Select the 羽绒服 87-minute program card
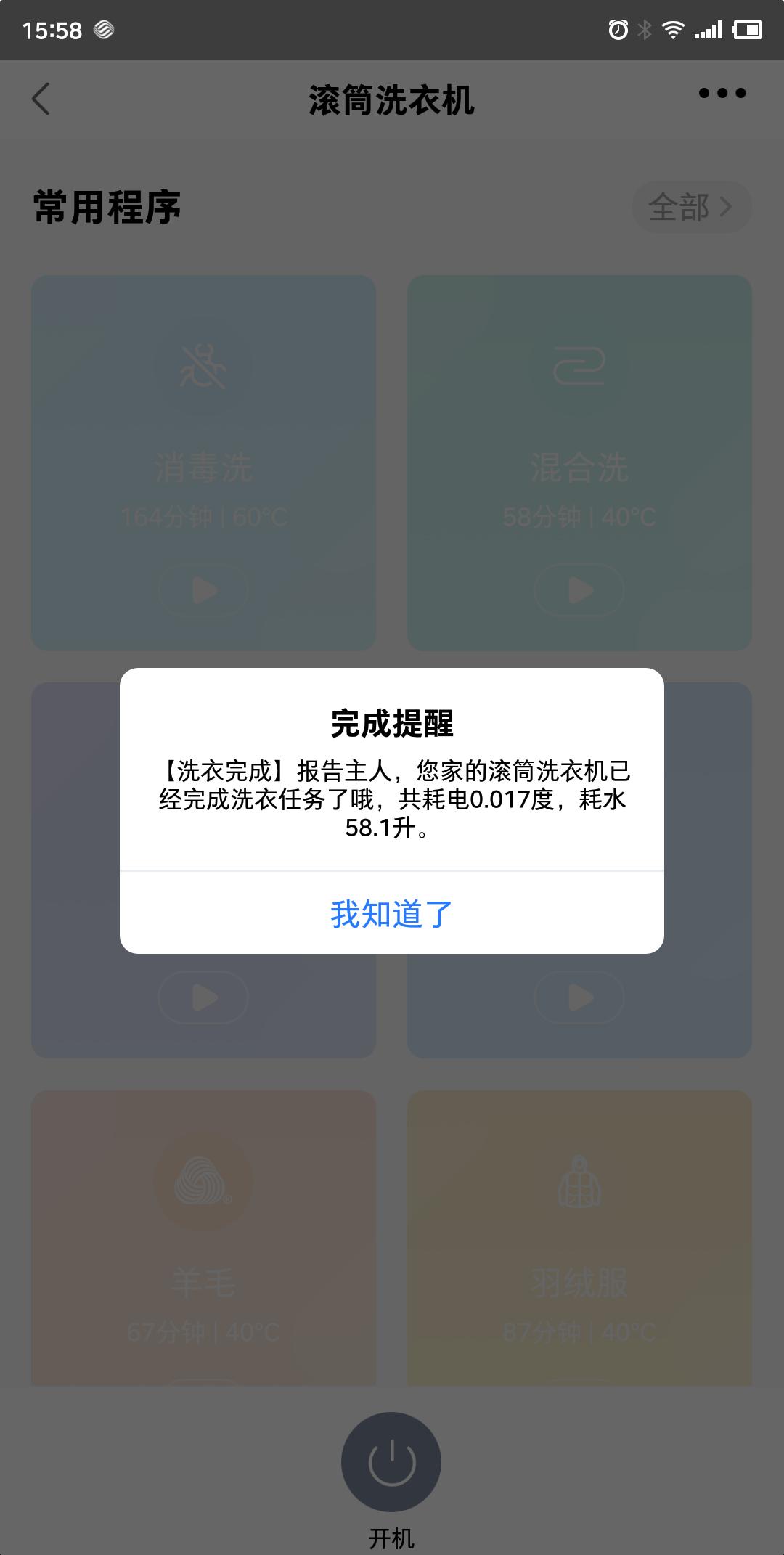This screenshot has width=784, height=1555. [579, 1234]
